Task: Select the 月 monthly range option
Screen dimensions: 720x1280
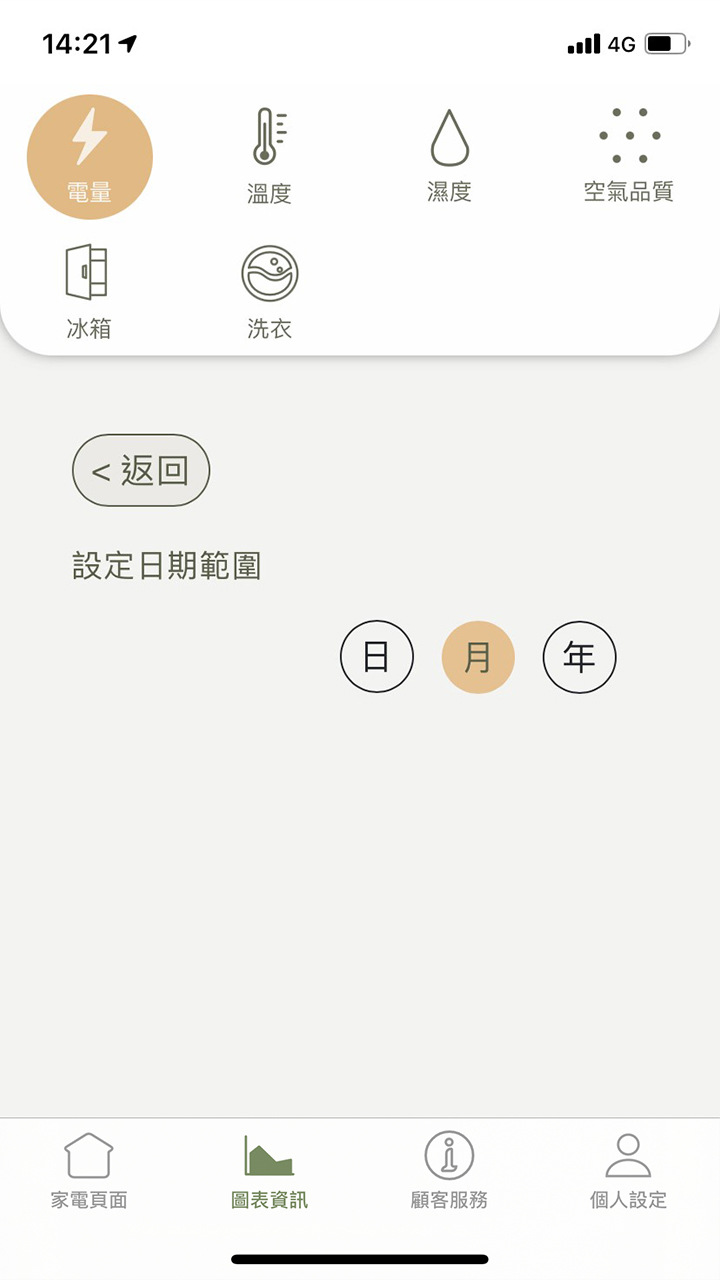Action: pyautogui.click(x=478, y=656)
